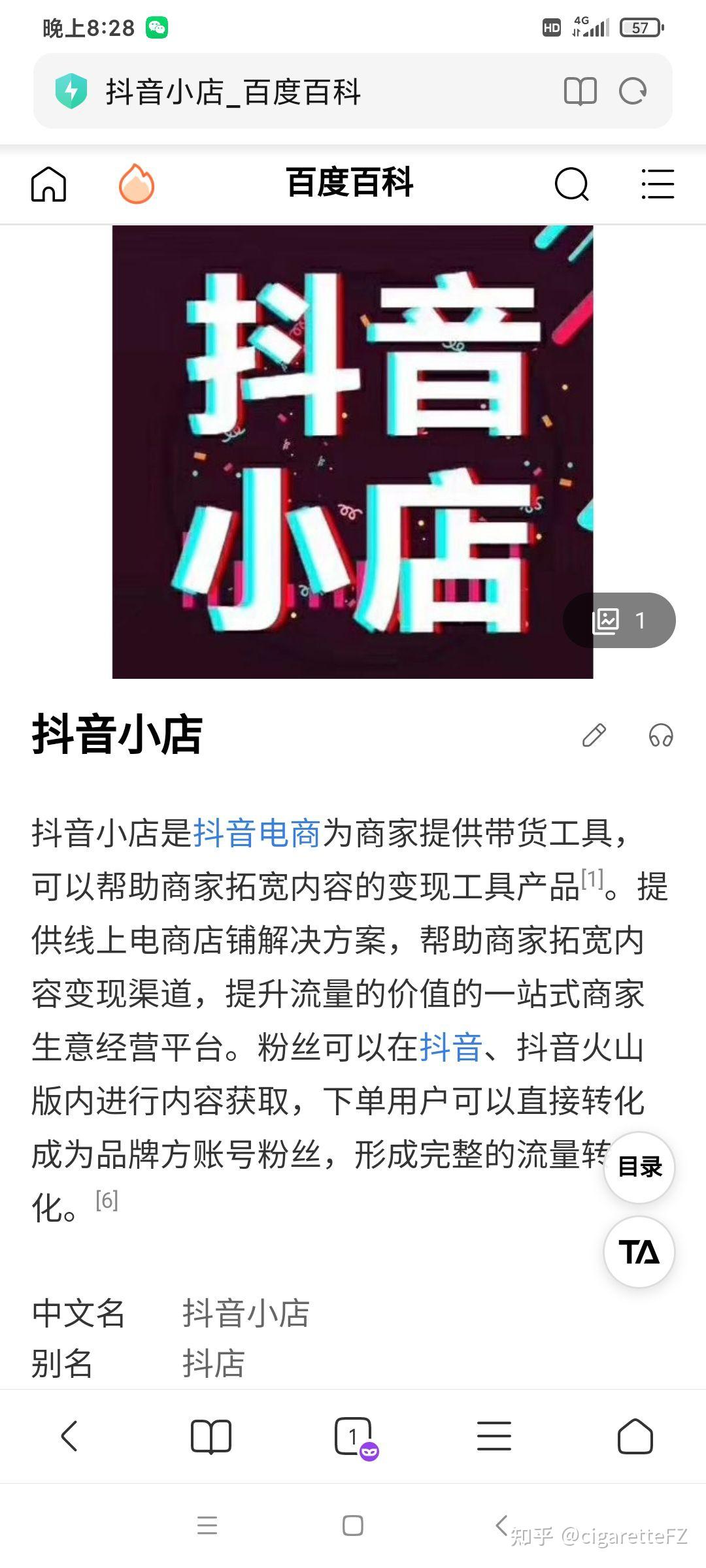This screenshot has height=1568, width=706.
Task: Open the trending flame icon
Action: pos(136,184)
